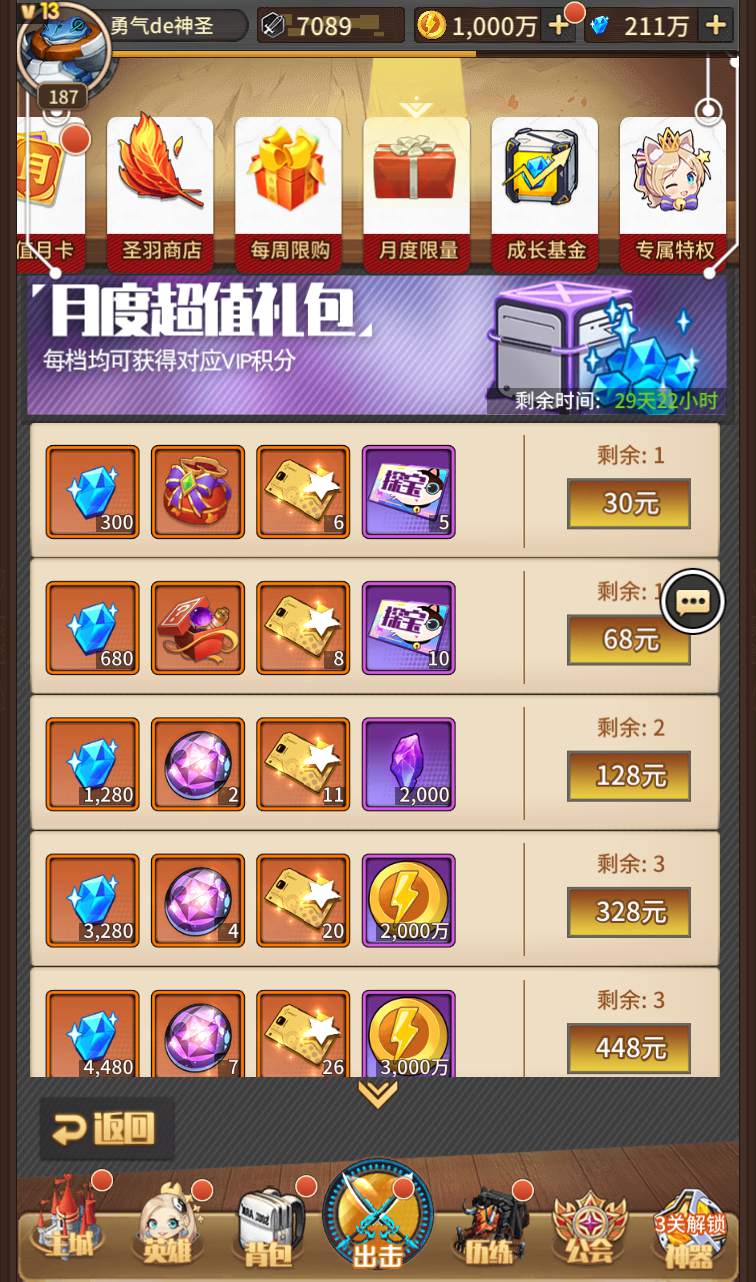Switch to 每周限购 weekly offers
The height and width of the screenshot is (1282, 756).
tap(288, 192)
